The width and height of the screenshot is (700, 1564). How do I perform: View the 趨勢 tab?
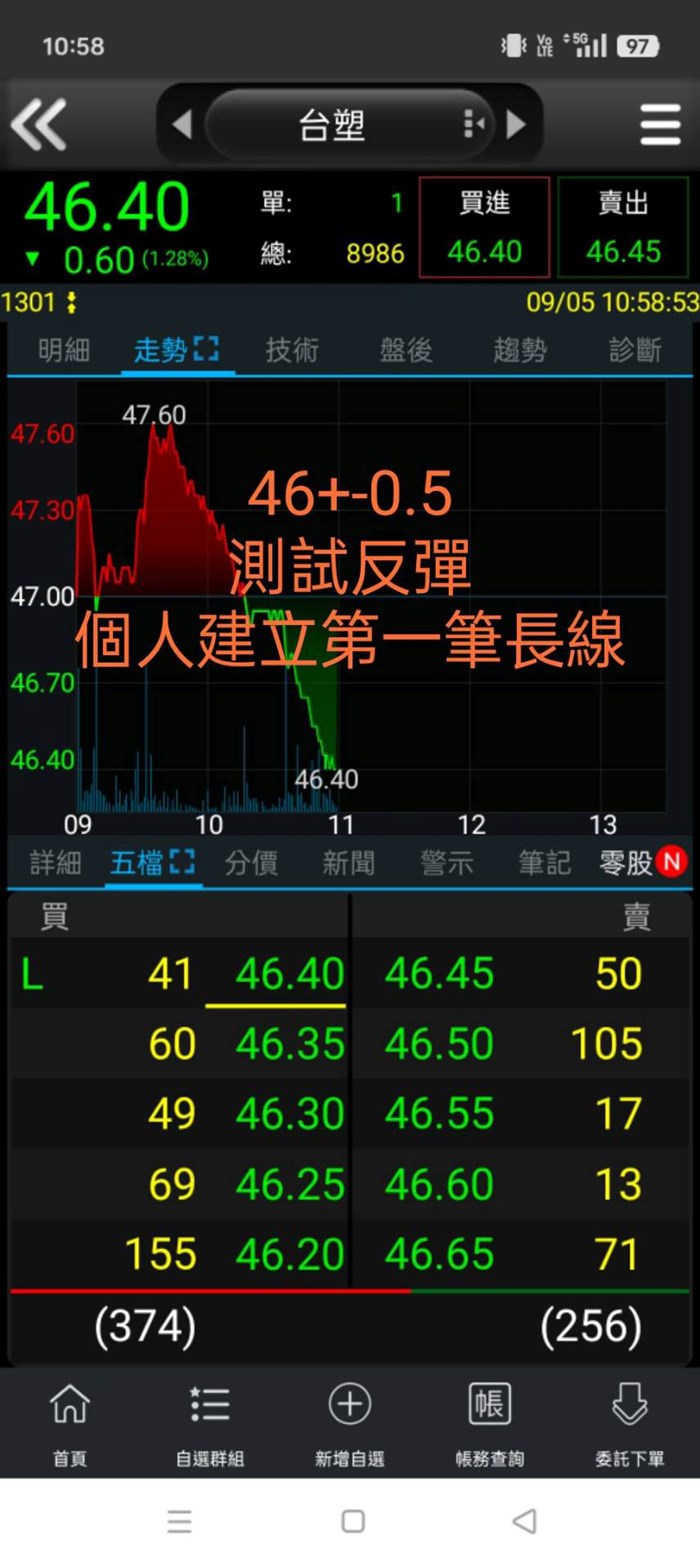point(520,350)
